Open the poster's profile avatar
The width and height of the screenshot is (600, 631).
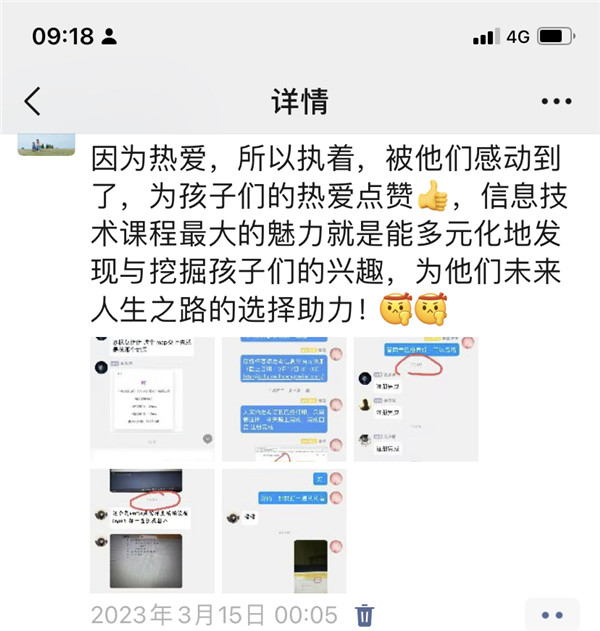pos(47,143)
